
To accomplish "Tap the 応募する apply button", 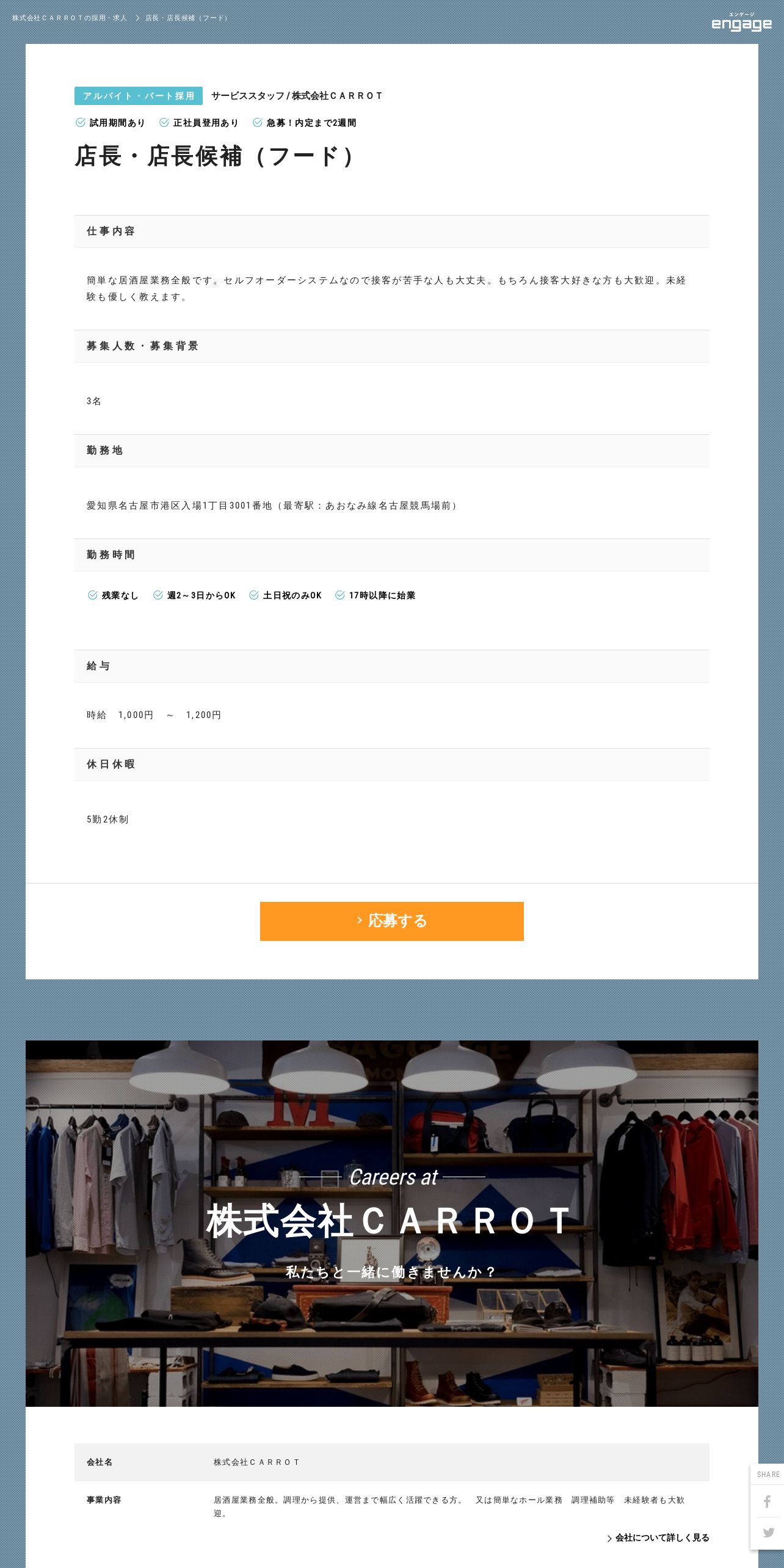I will (x=391, y=921).
